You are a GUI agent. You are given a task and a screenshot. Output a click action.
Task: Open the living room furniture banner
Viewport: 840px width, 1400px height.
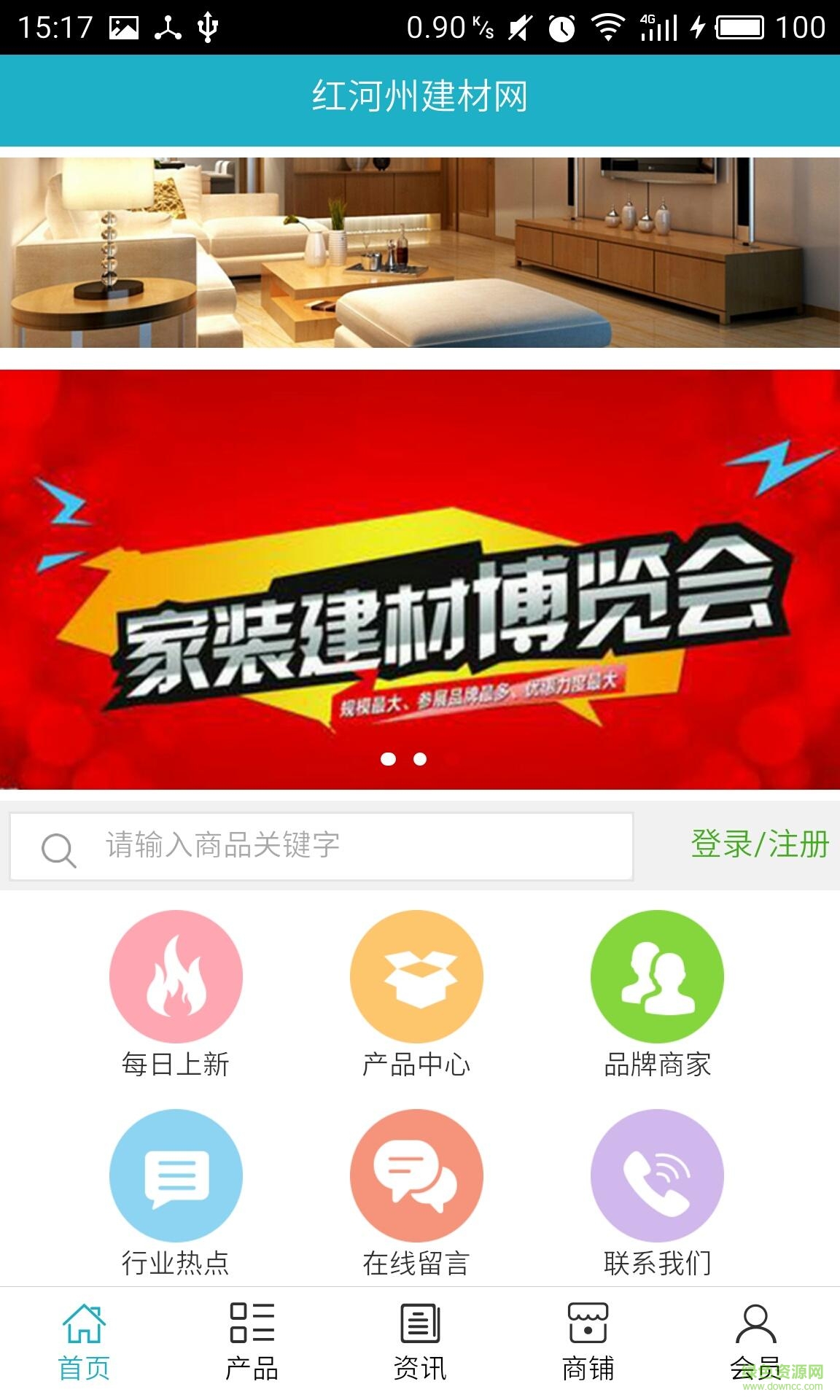pos(420,252)
